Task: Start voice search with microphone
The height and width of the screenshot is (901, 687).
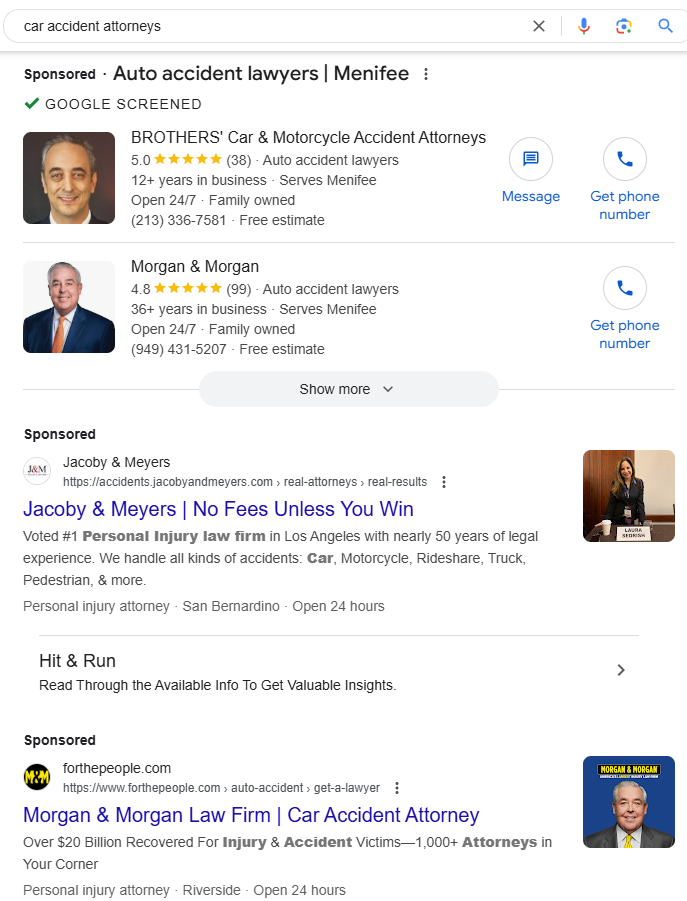Action: pos(584,26)
